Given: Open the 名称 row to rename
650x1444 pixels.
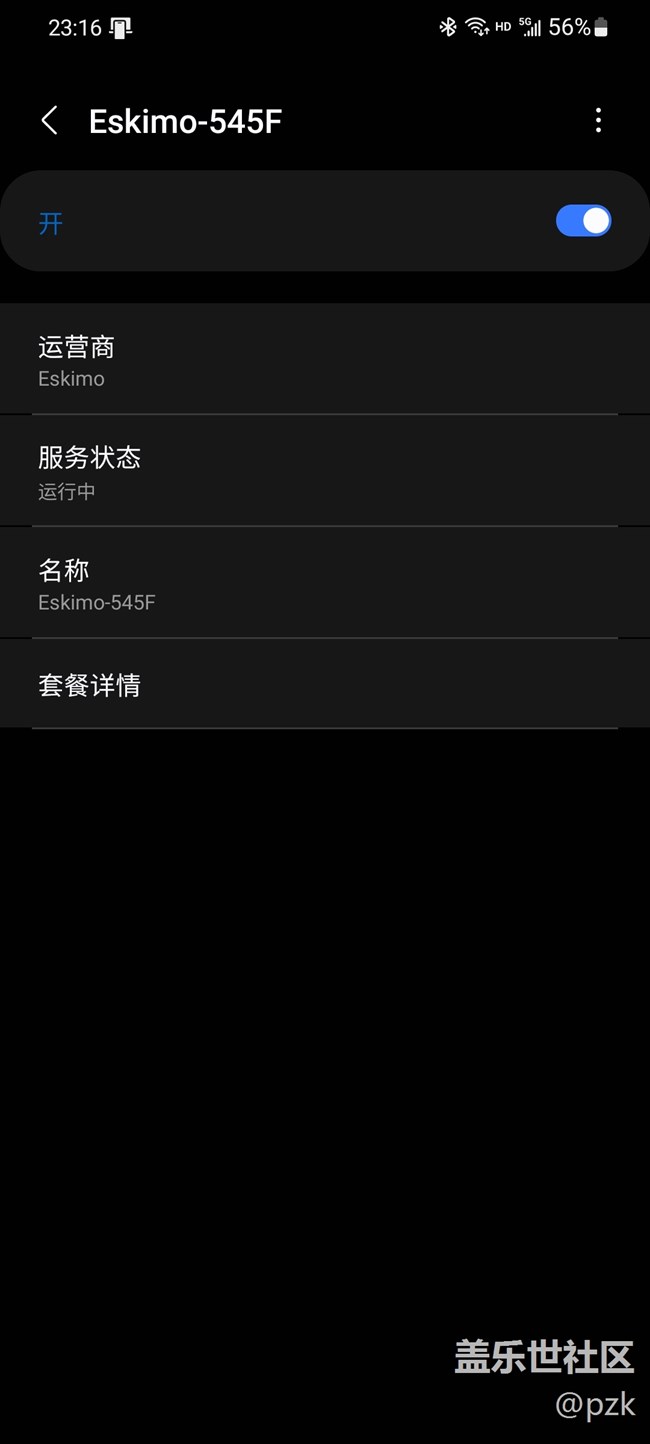Looking at the screenshot, I should click(x=325, y=583).
